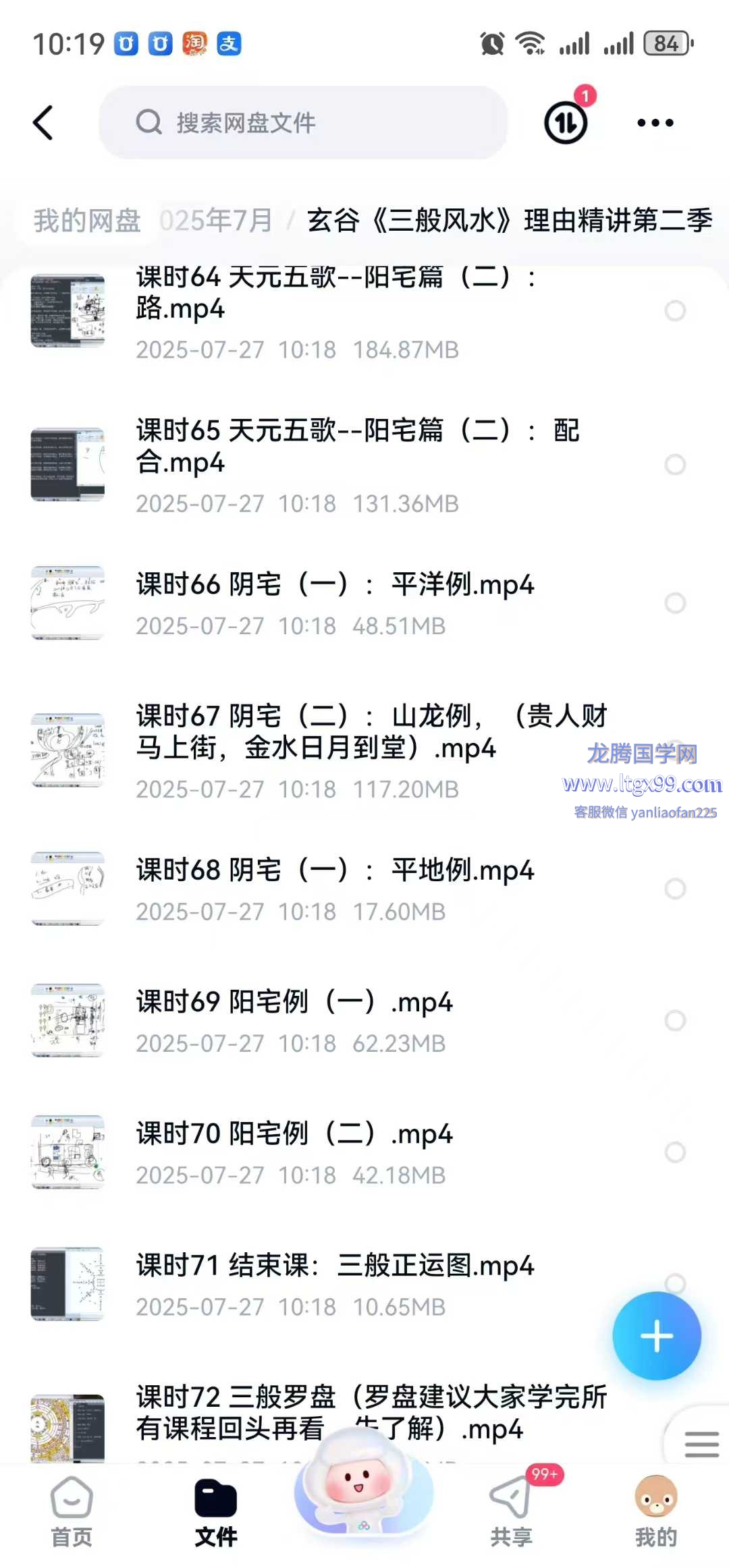This screenshot has width=729, height=1568.
Task: Tap the blue plus floating button
Action: pyautogui.click(x=656, y=1336)
